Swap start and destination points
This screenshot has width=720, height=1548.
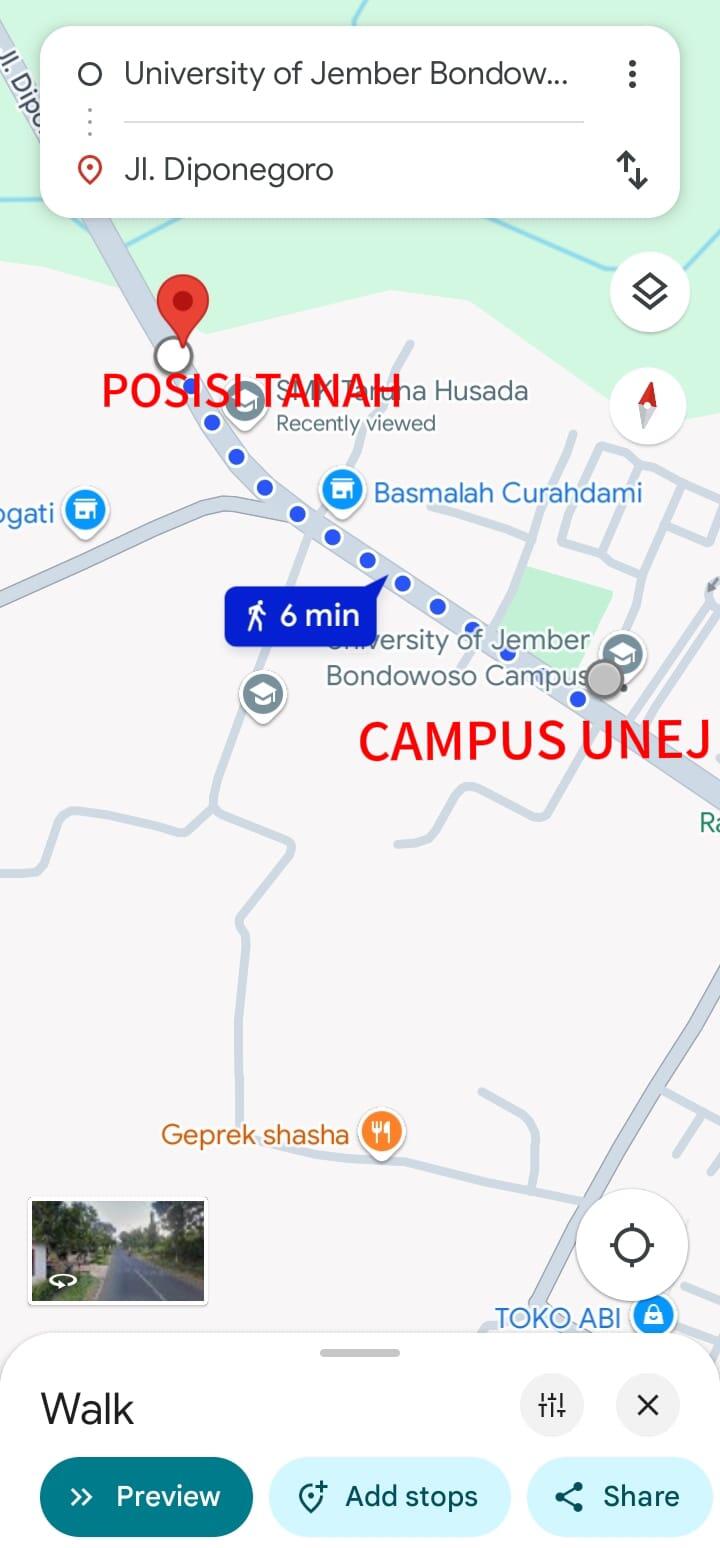click(632, 170)
